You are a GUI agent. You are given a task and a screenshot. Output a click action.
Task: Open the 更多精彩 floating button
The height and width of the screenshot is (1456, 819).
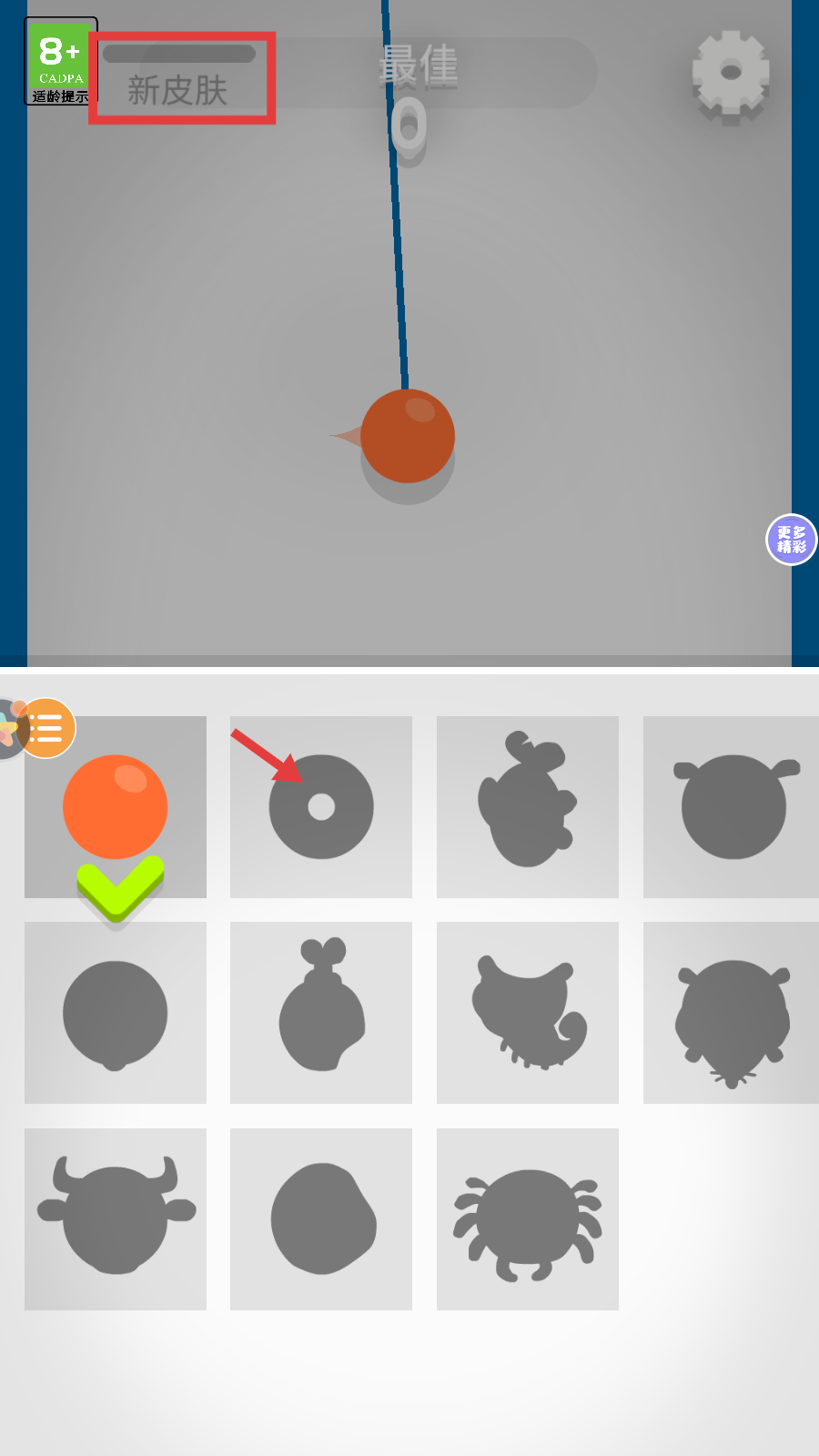(791, 540)
